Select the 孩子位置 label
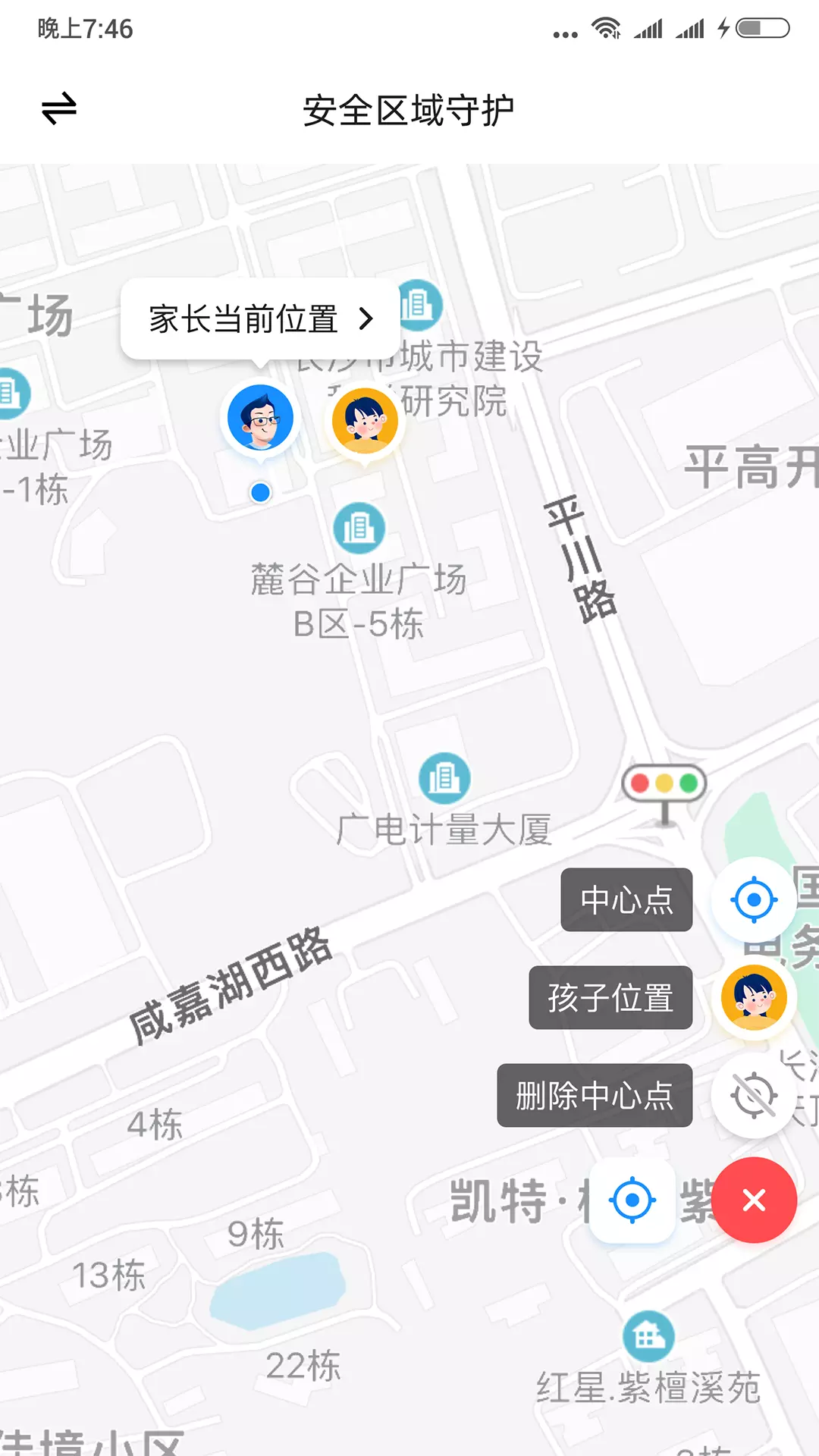819x1456 pixels. click(610, 997)
